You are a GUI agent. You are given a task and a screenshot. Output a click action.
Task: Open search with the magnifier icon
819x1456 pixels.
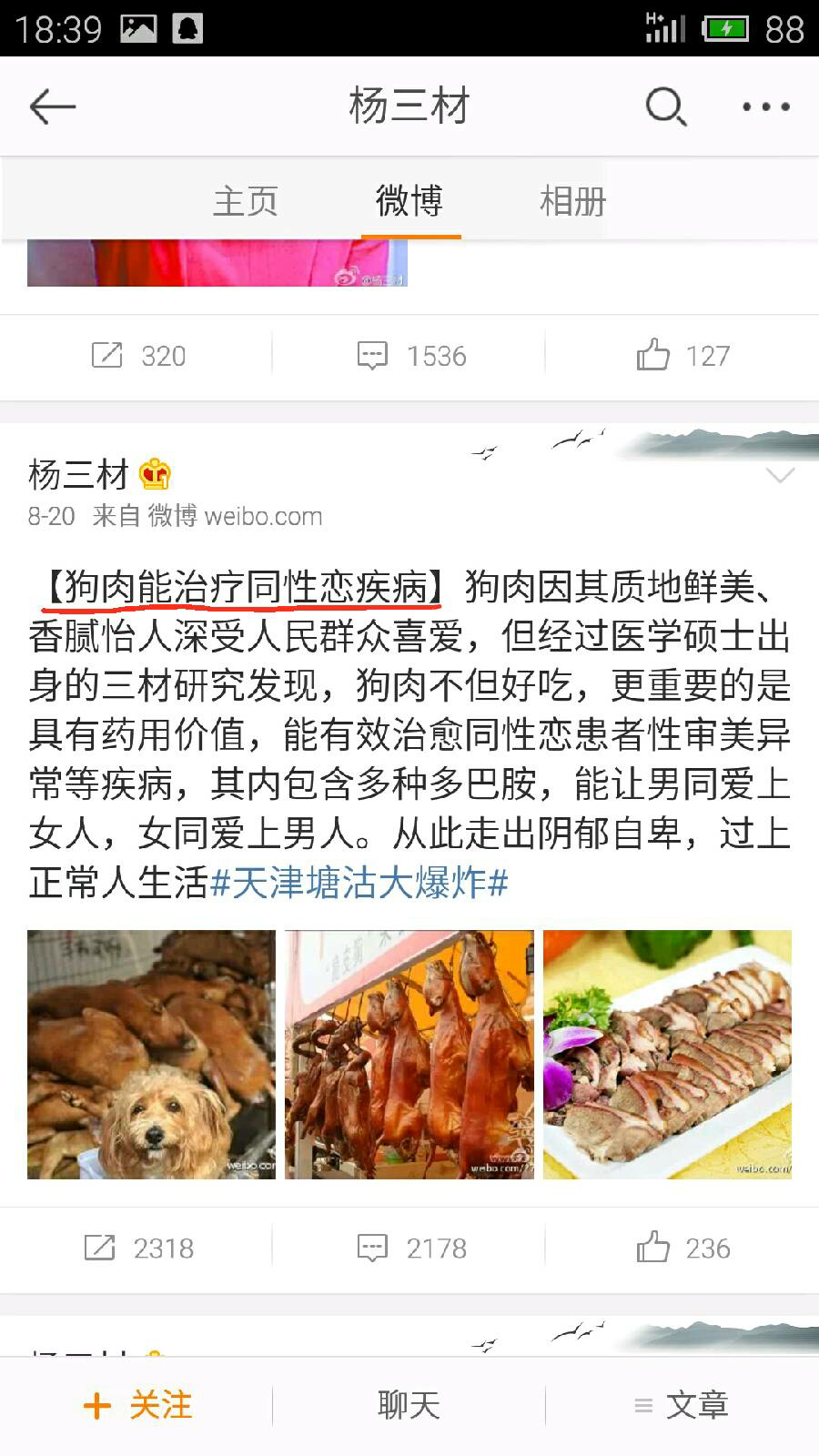coord(665,107)
